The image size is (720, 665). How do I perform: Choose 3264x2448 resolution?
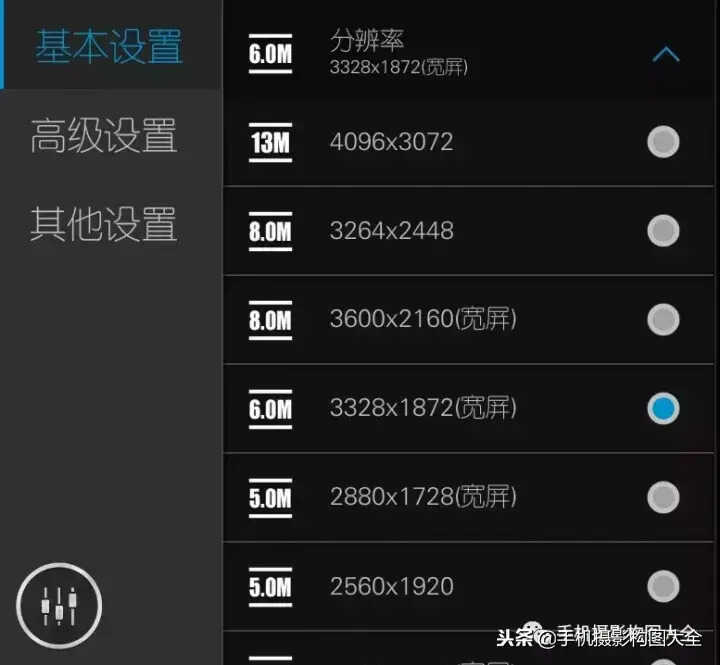tap(662, 231)
